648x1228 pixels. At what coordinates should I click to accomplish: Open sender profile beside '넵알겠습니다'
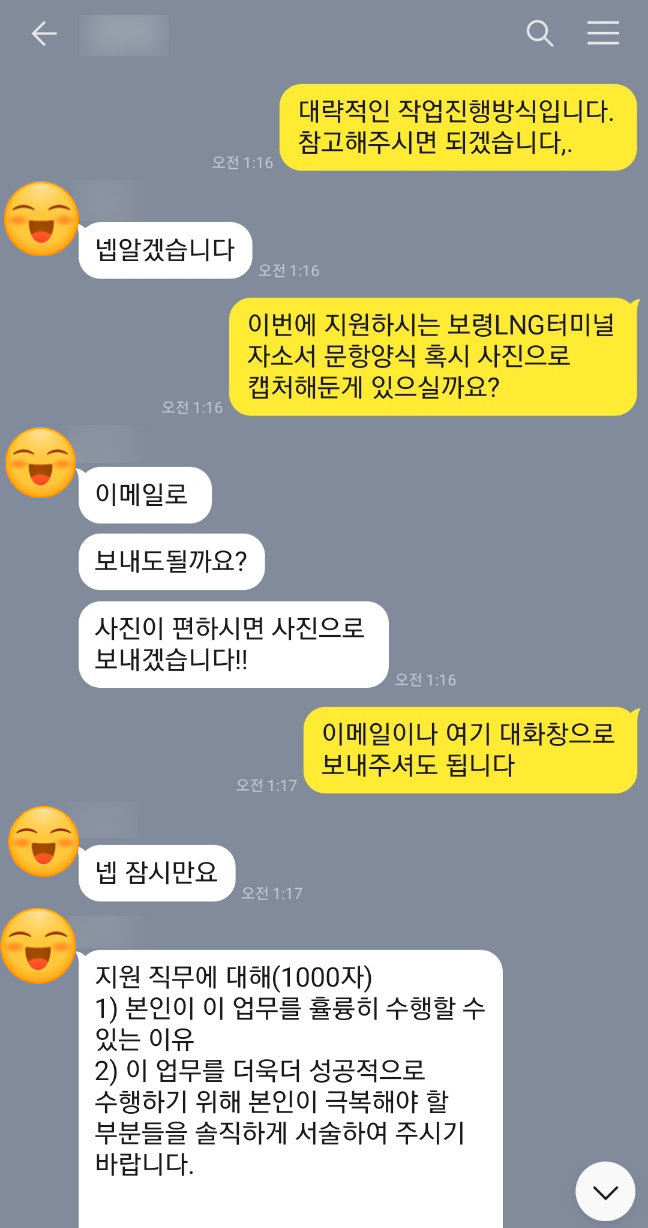(x=42, y=218)
